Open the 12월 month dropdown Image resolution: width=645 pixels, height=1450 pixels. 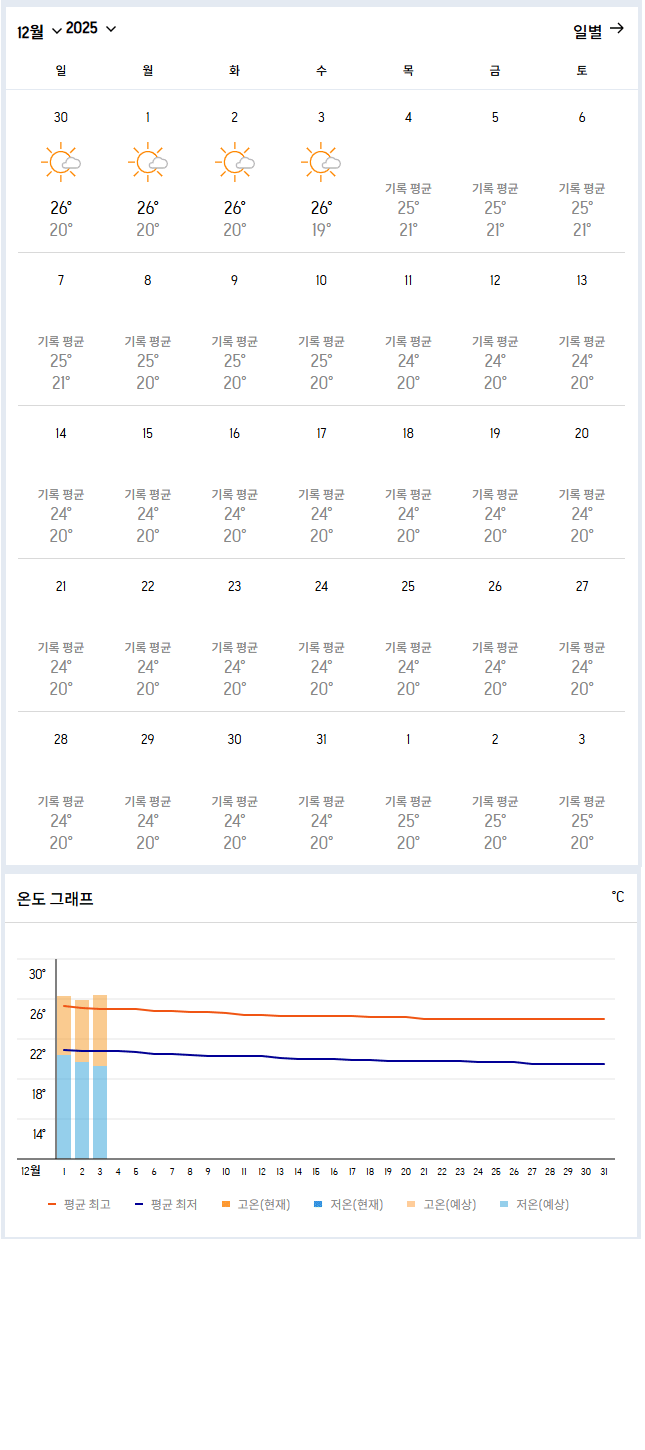click(x=39, y=30)
